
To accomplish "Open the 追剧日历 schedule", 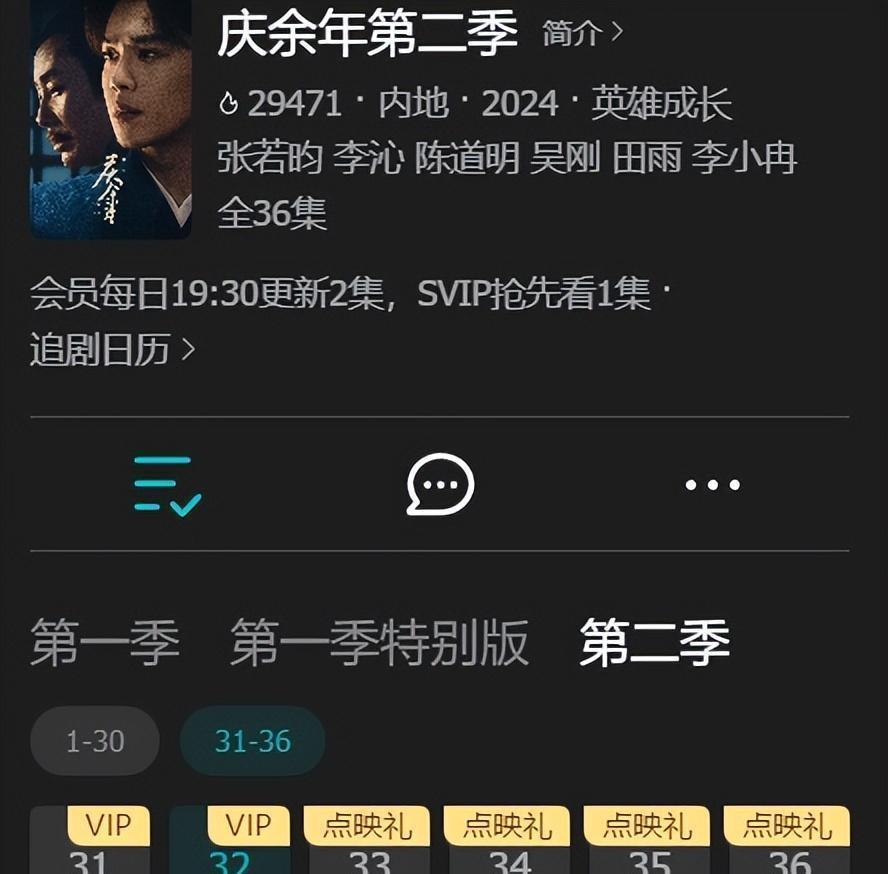I will point(111,350).
